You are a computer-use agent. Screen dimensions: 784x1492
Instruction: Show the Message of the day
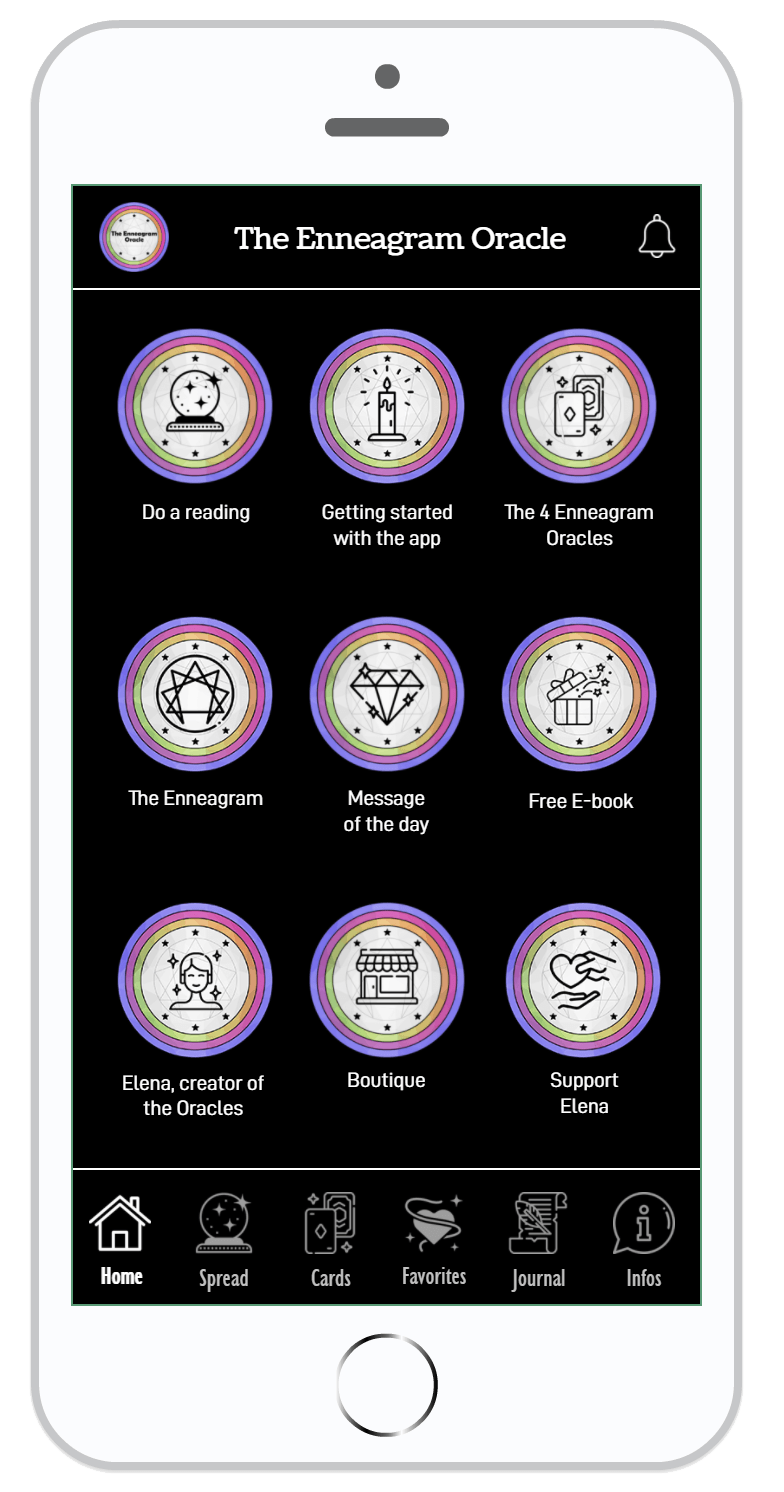[x=387, y=694]
